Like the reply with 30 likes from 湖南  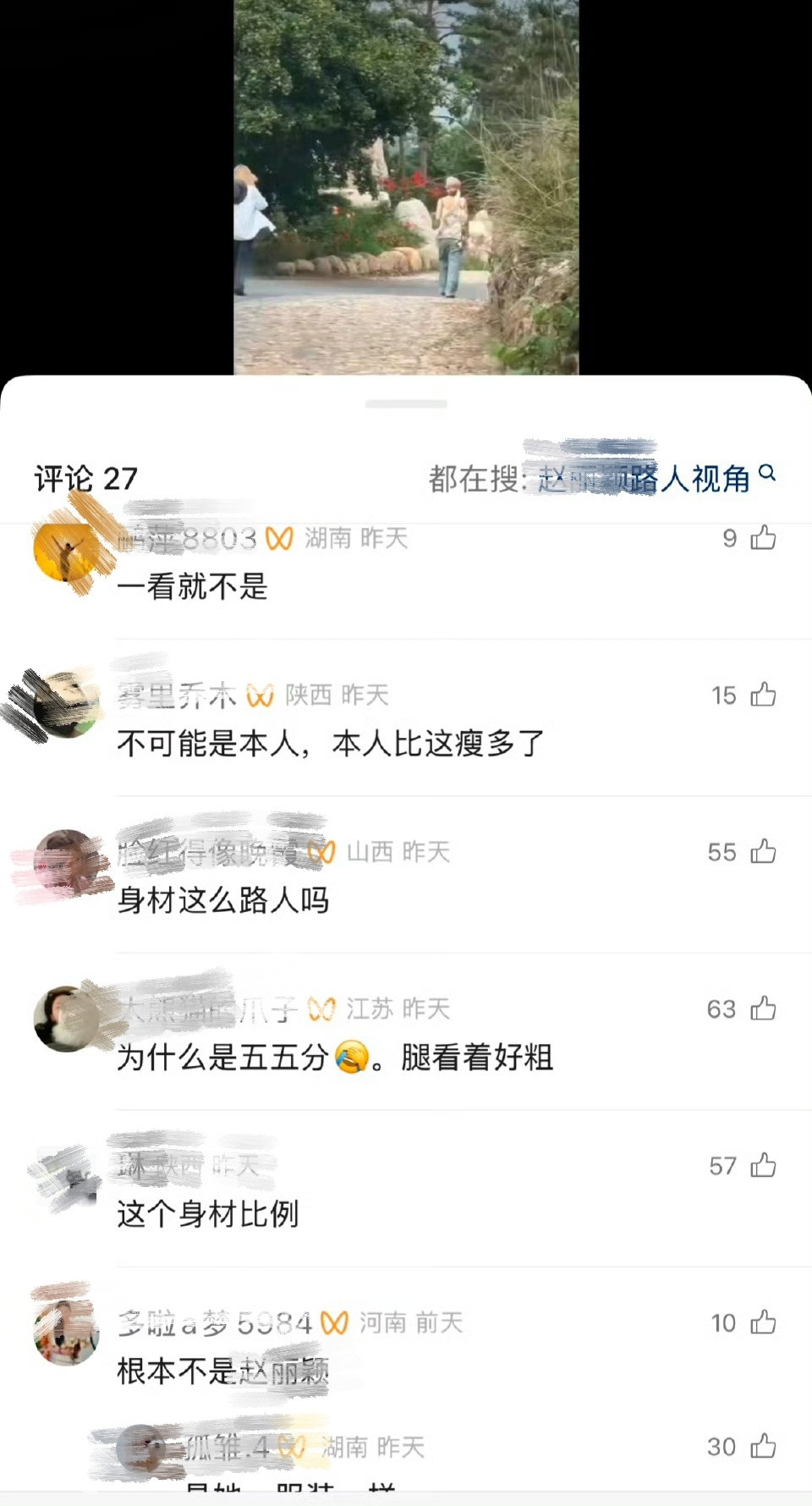coord(763,1446)
